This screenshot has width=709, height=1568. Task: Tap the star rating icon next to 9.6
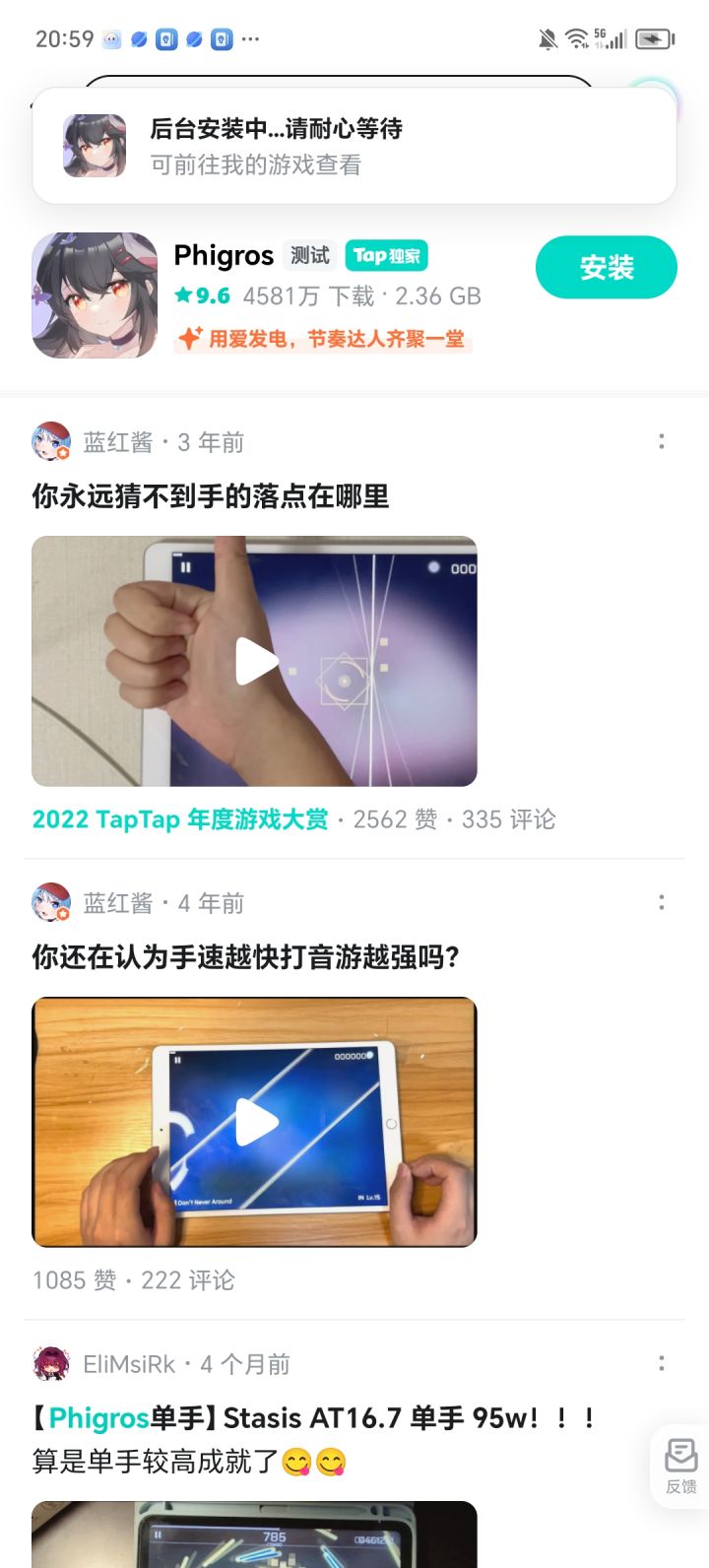point(181,296)
